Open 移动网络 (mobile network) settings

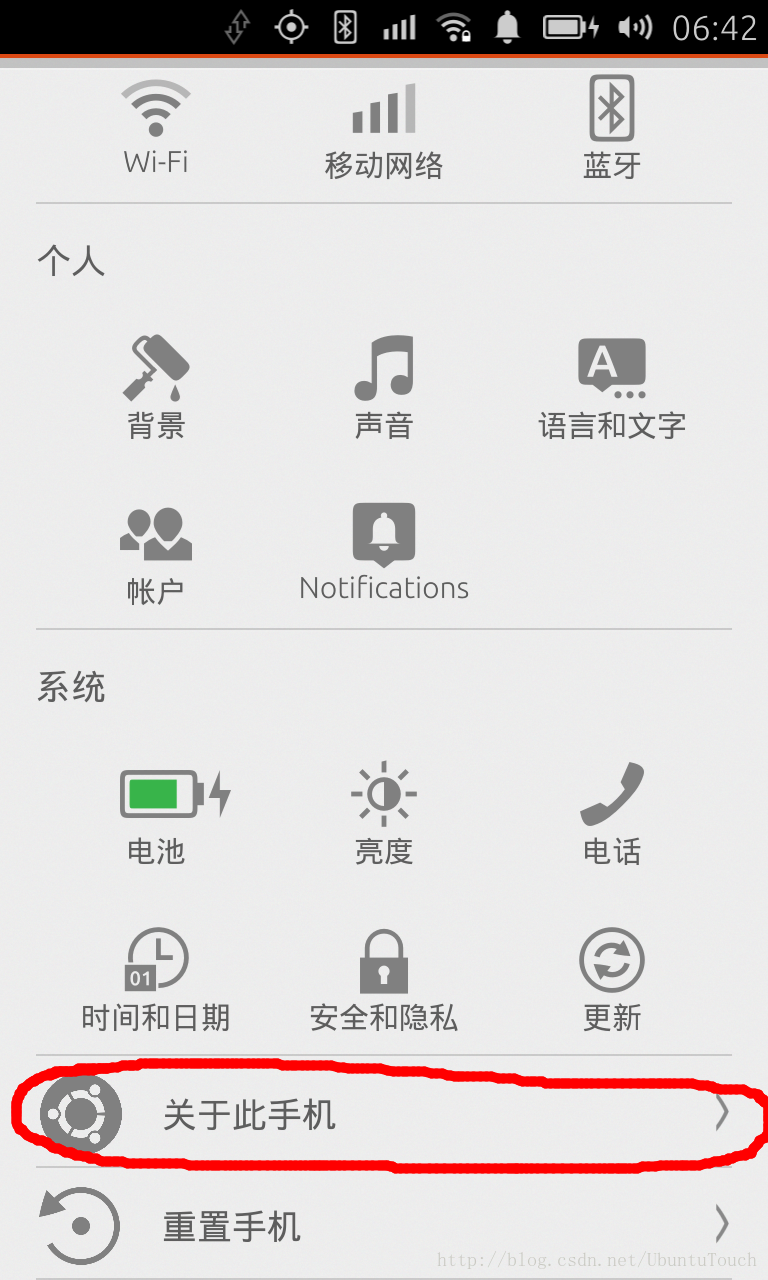point(384,128)
